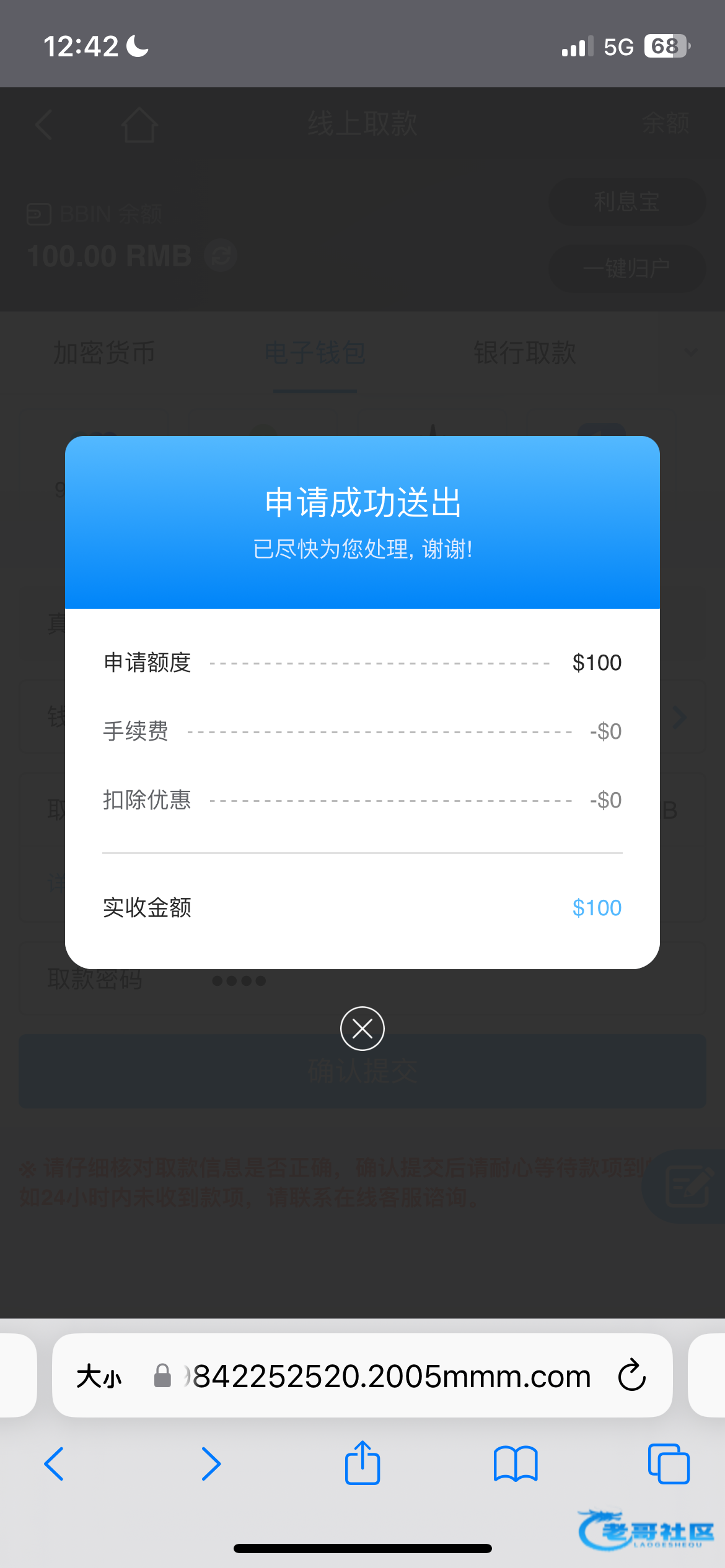Open the 大小 page settings menu
The height and width of the screenshot is (1568, 725).
[99, 1377]
